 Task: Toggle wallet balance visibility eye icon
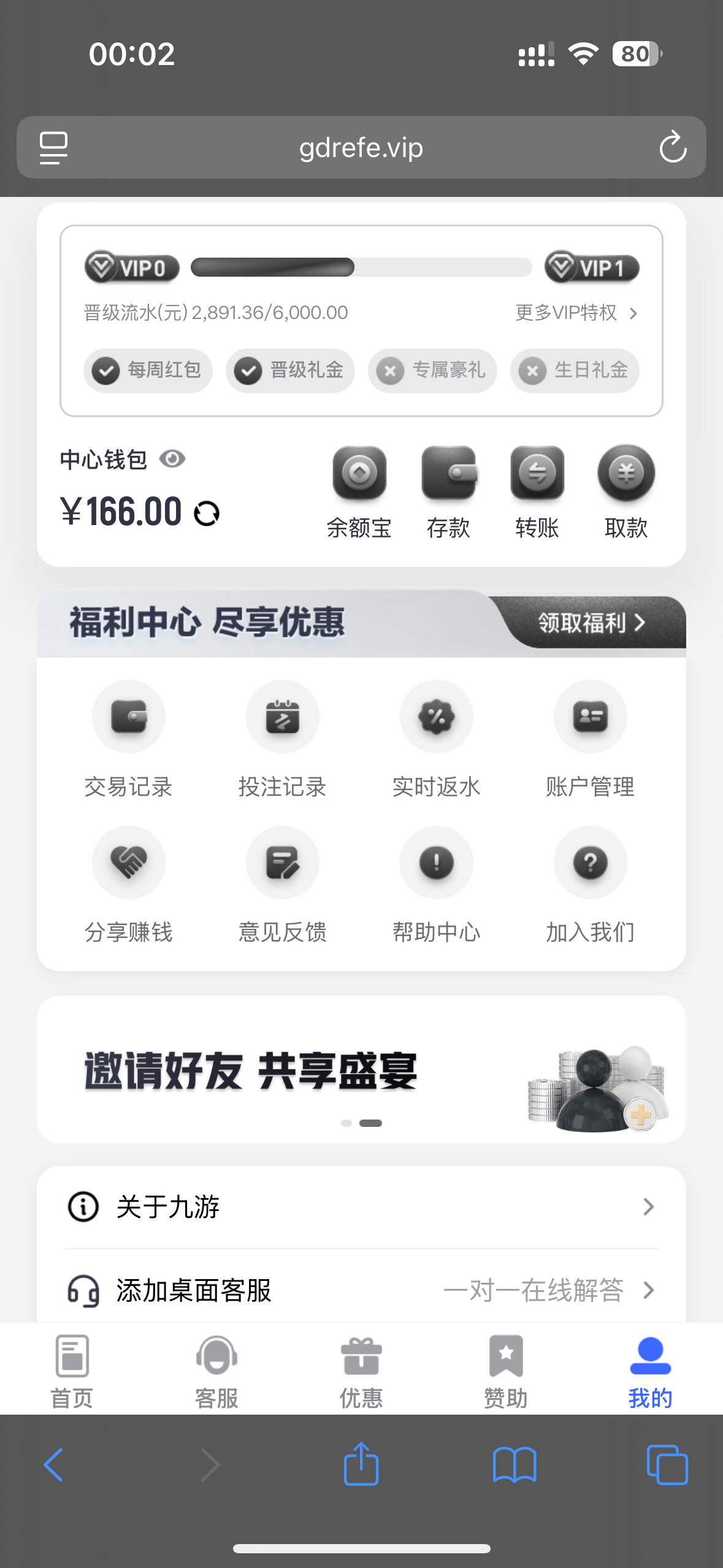pos(172,459)
